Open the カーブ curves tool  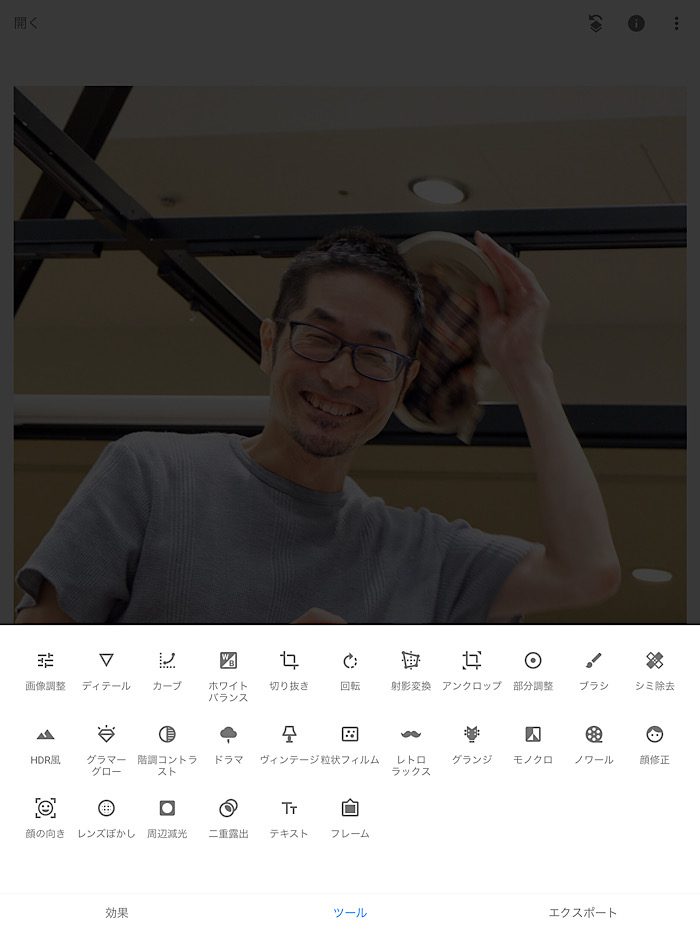167,670
